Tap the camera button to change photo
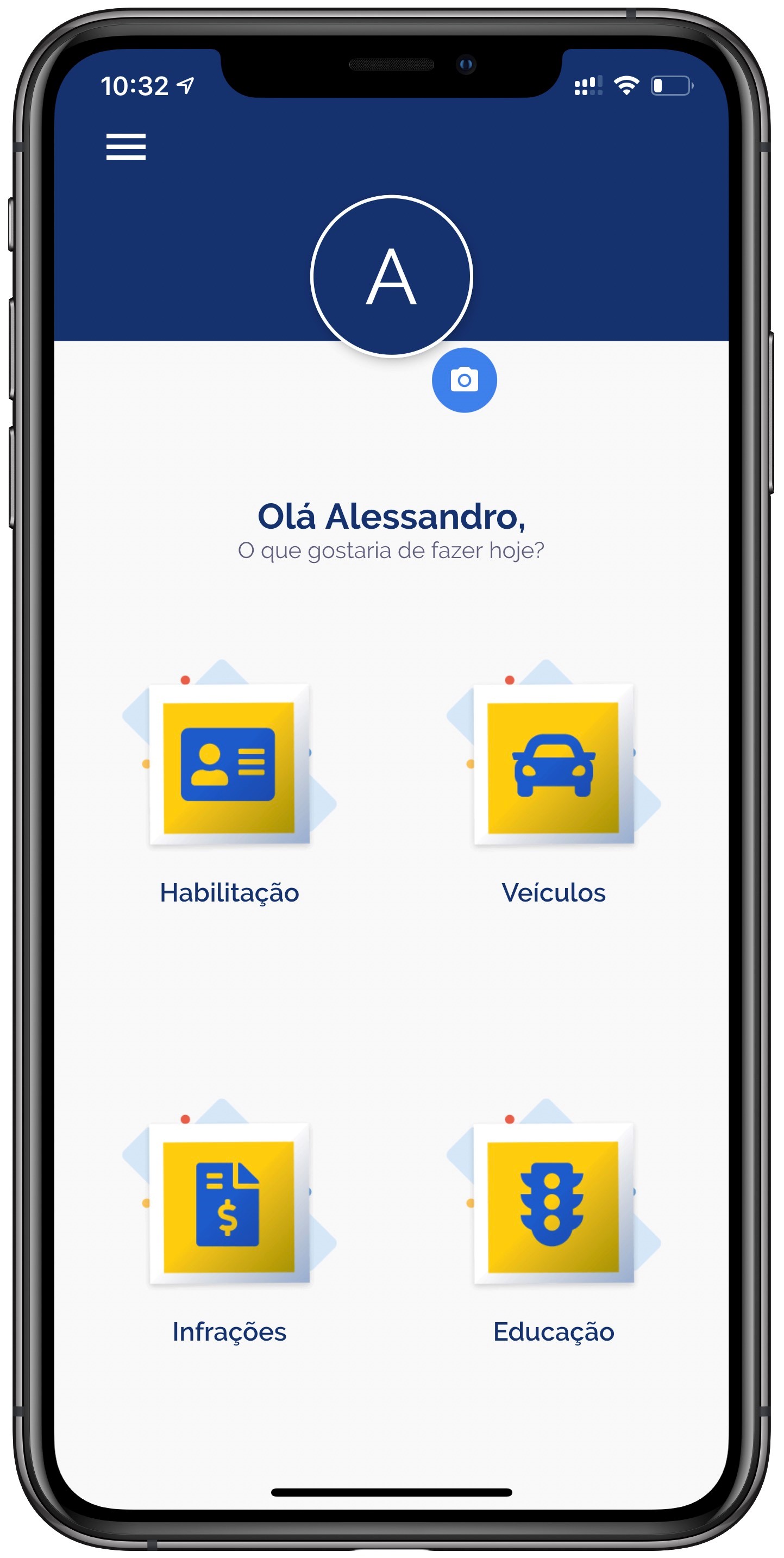784x1558 pixels. point(463,380)
